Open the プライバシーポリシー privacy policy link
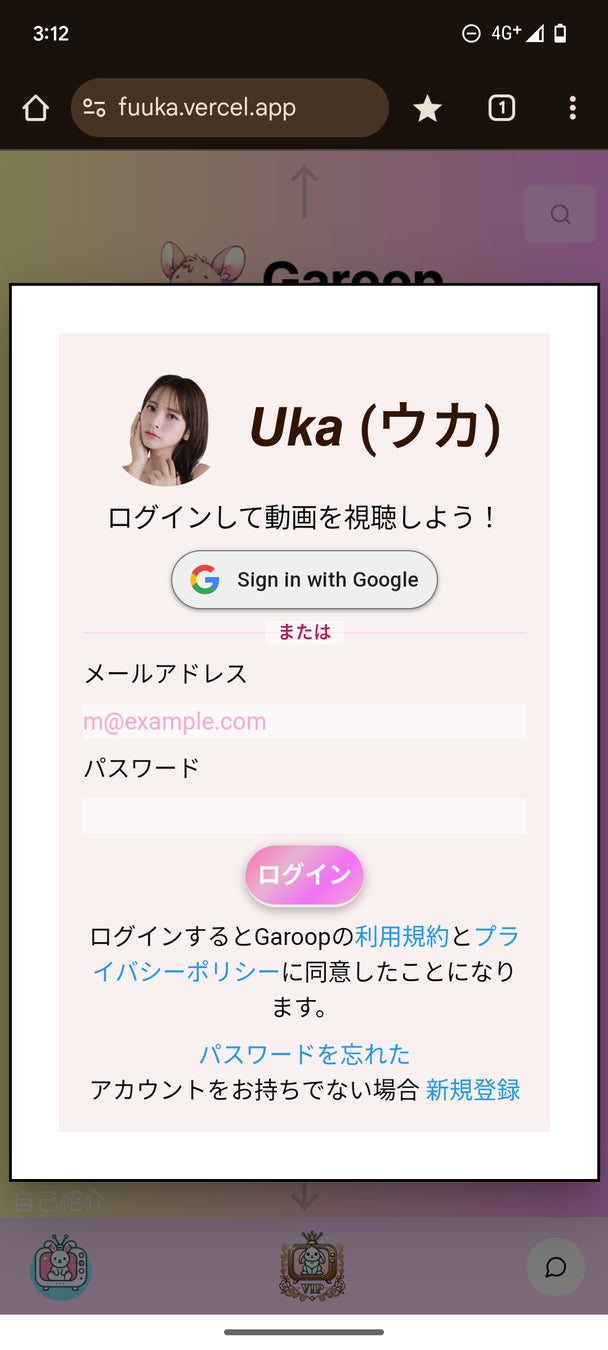Screen dimensions: 608x1350 click(186, 971)
